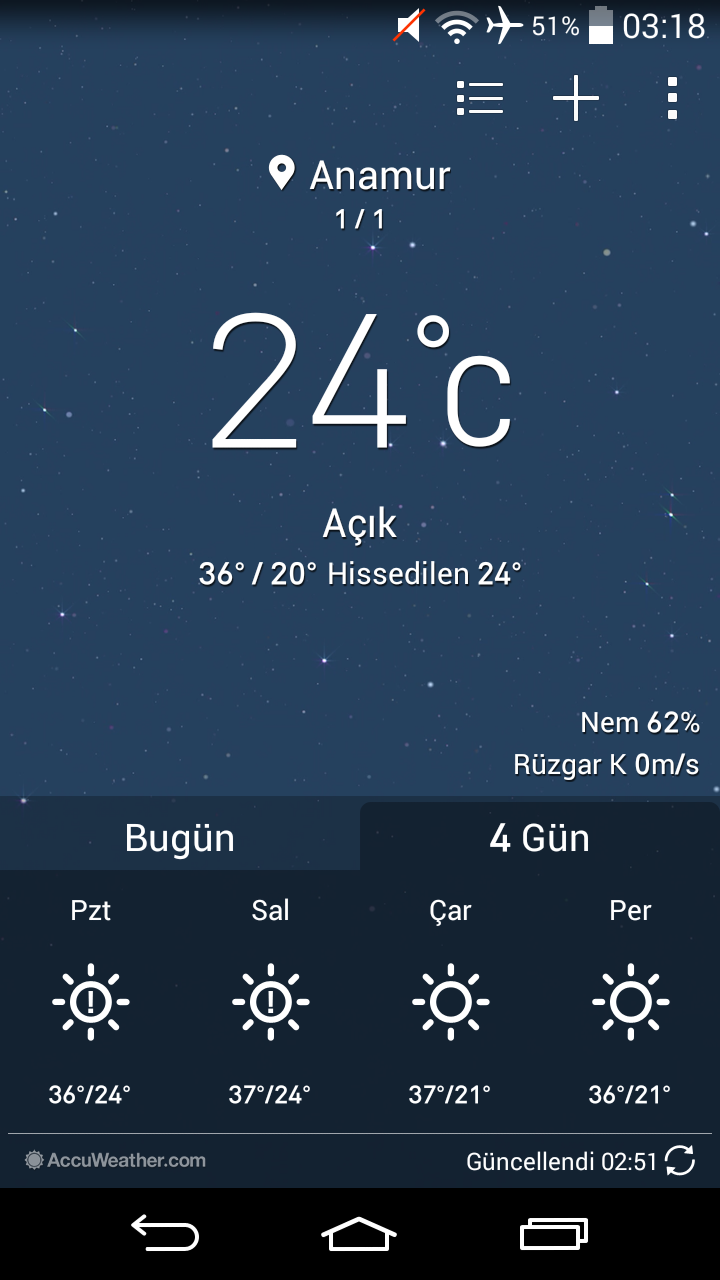Select the 4 Gün tab
Image resolution: width=720 pixels, height=1280 pixels.
tap(540, 838)
